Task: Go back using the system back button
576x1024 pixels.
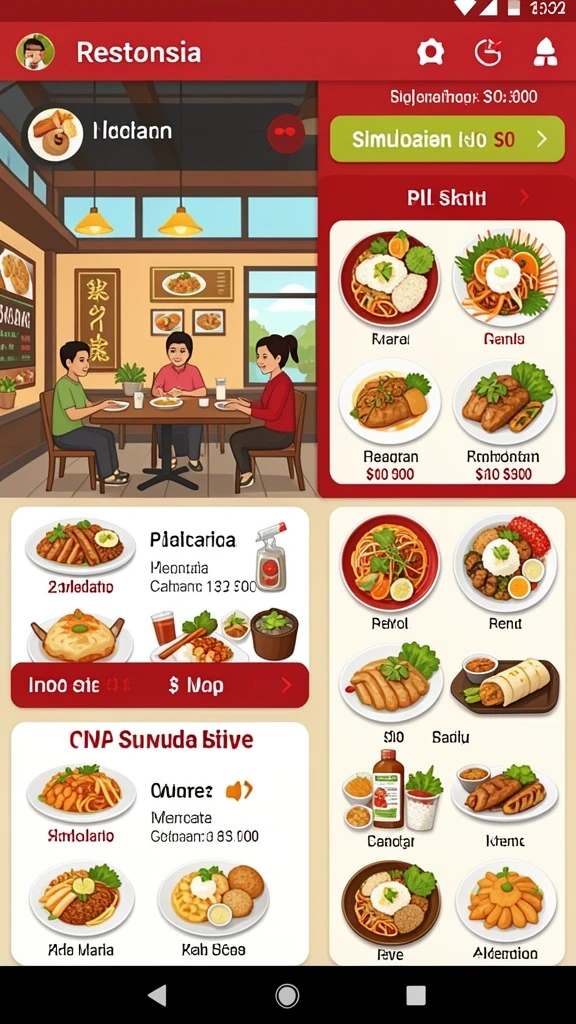Action: coord(157,995)
